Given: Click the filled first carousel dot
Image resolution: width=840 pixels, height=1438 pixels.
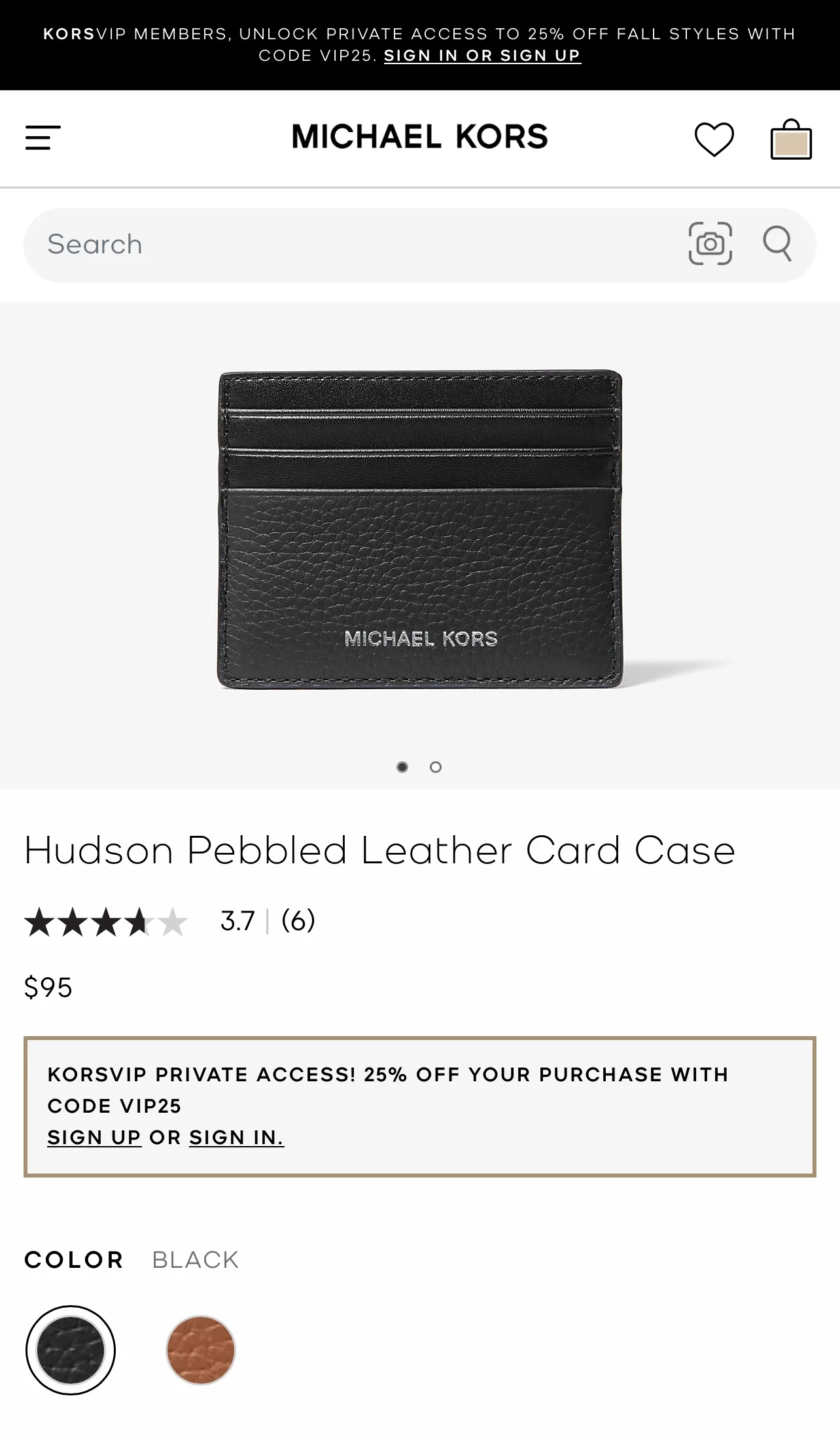Looking at the screenshot, I should coord(401,766).
